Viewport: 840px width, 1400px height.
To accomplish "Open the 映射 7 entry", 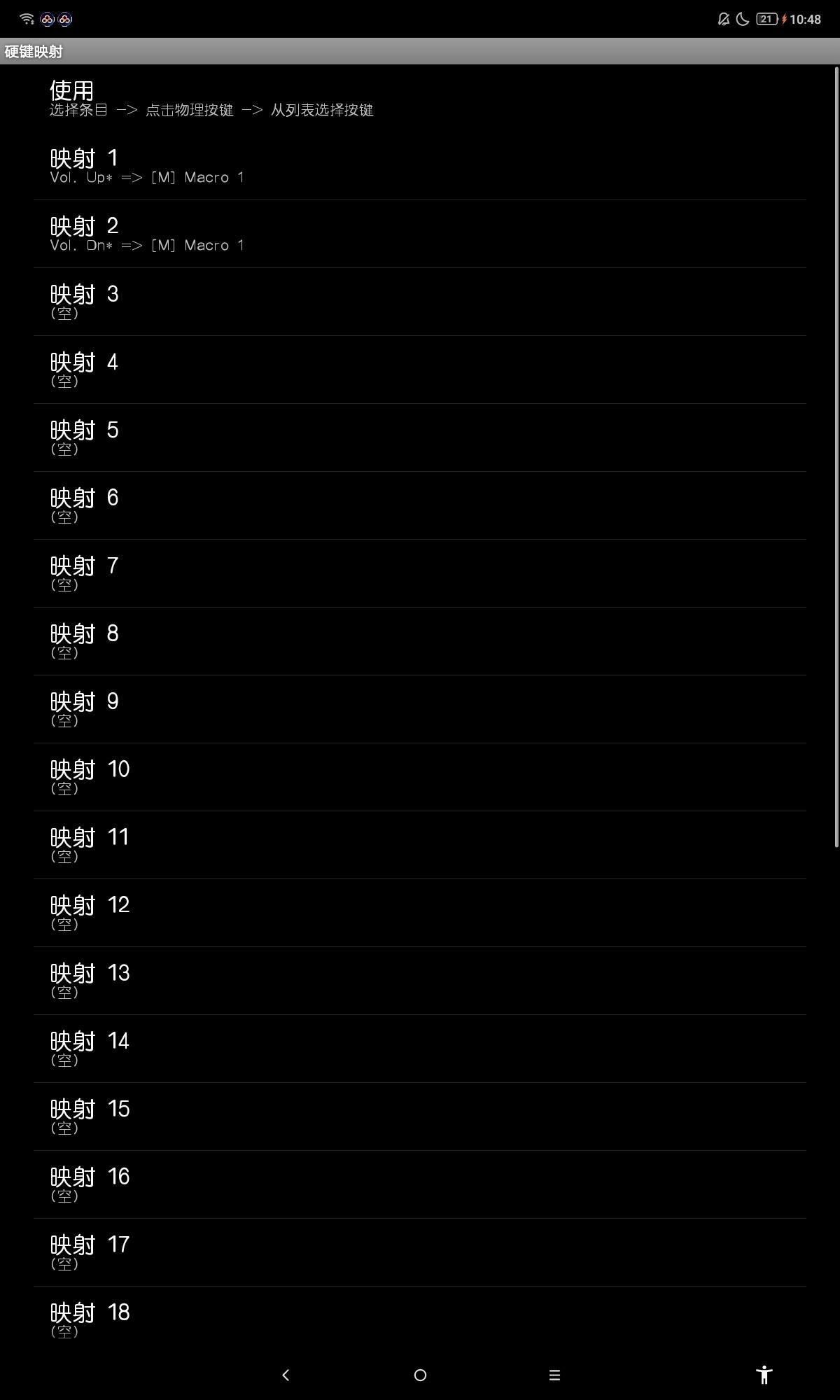I will (420, 574).
